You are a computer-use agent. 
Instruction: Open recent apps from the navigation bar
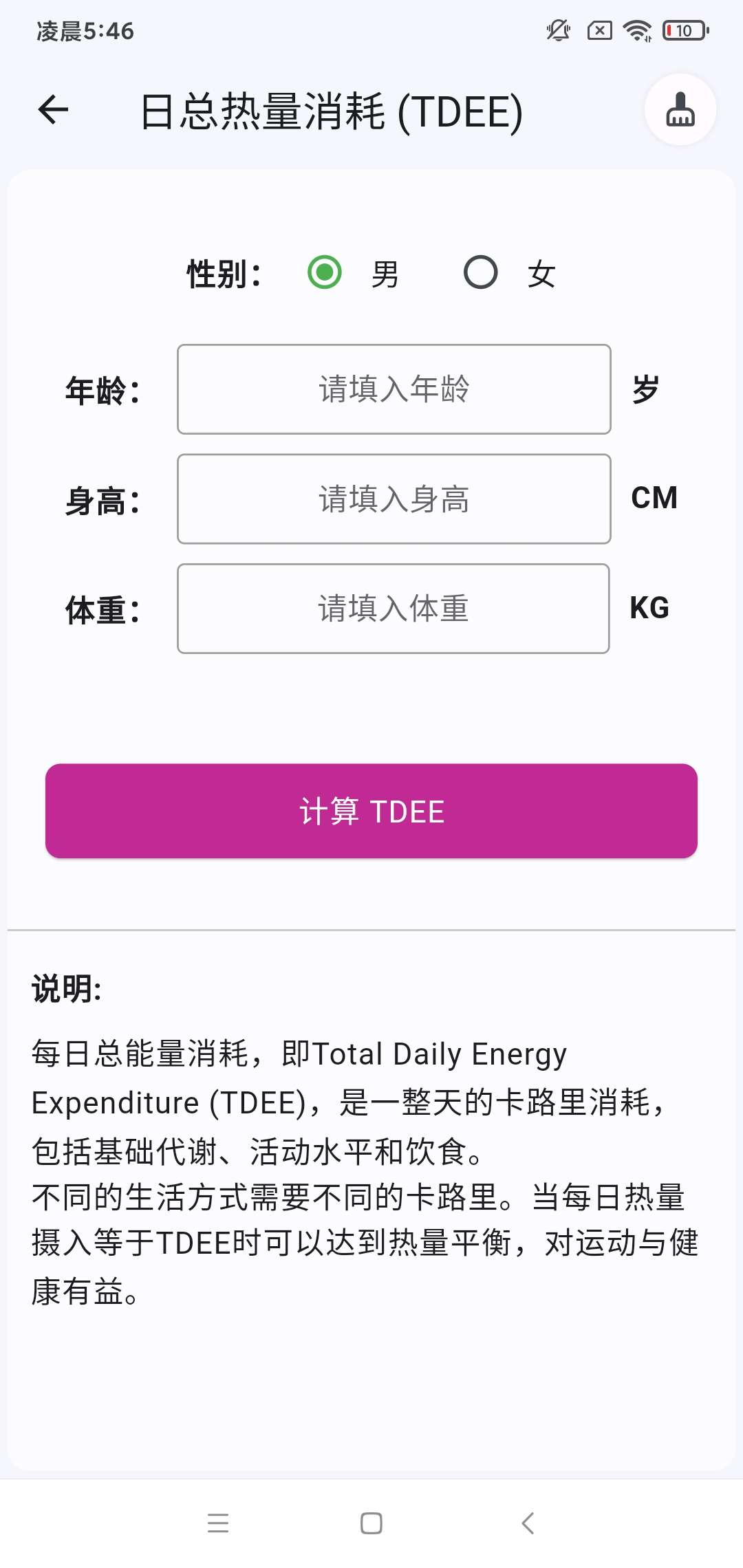tap(218, 1523)
